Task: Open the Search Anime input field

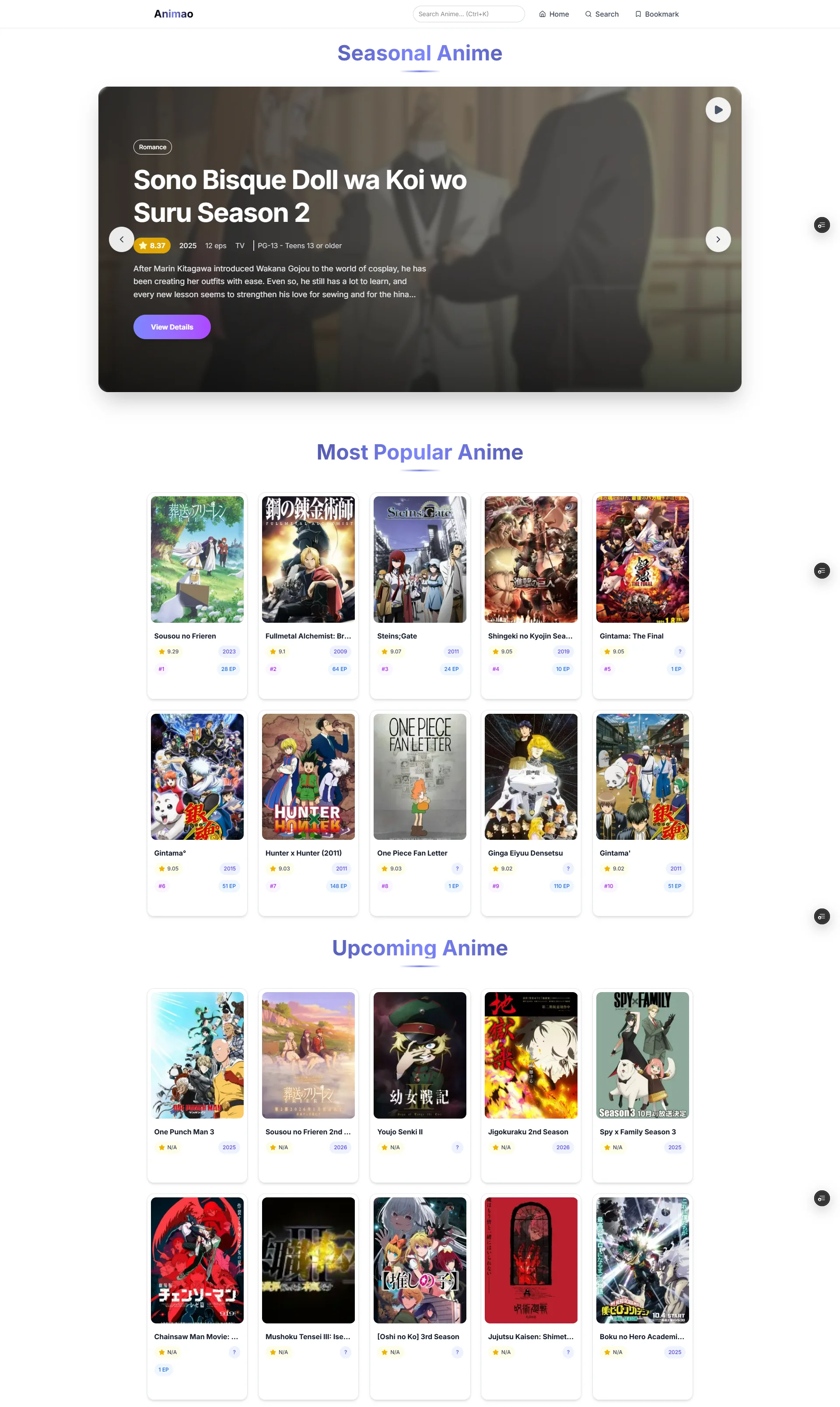Action: [468, 14]
